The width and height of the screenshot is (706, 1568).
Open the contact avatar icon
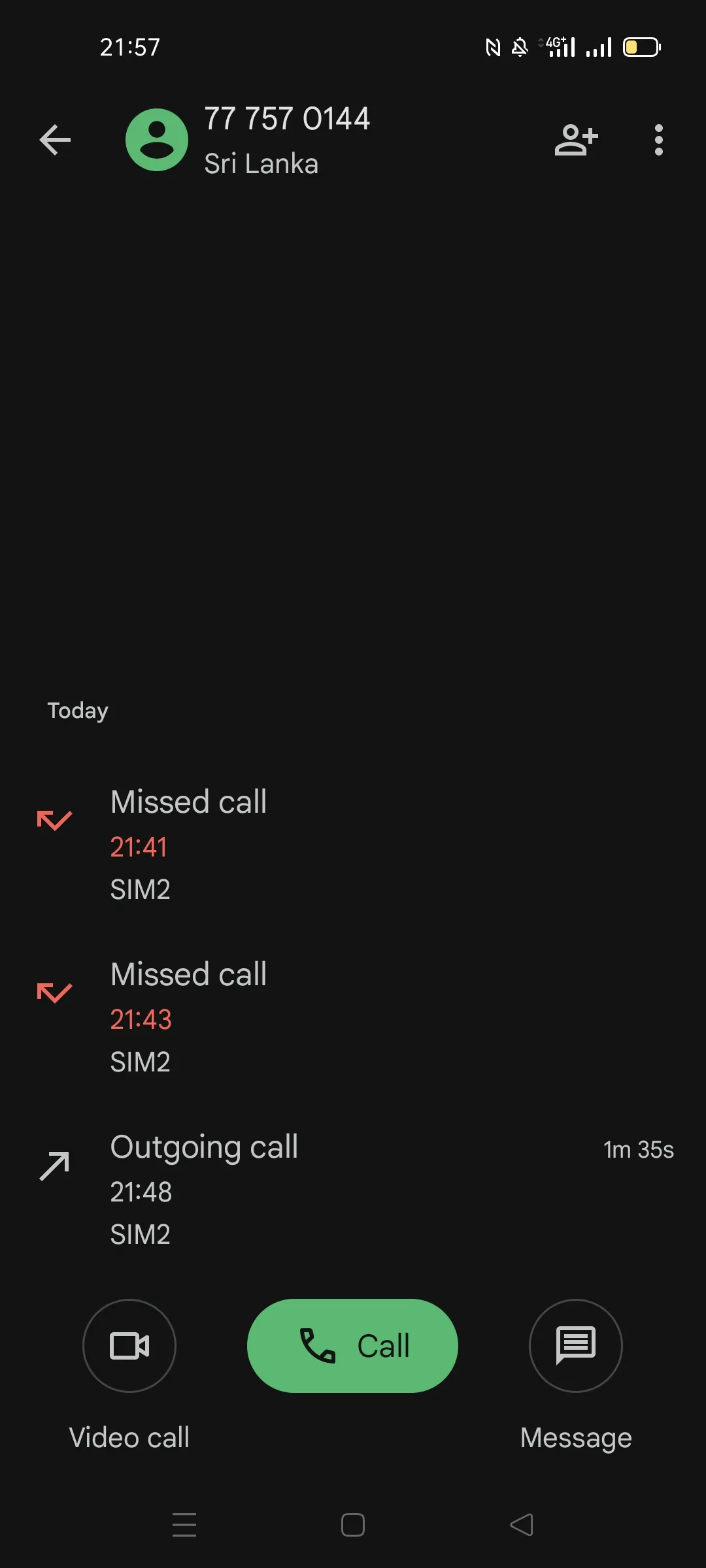tap(157, 140)
